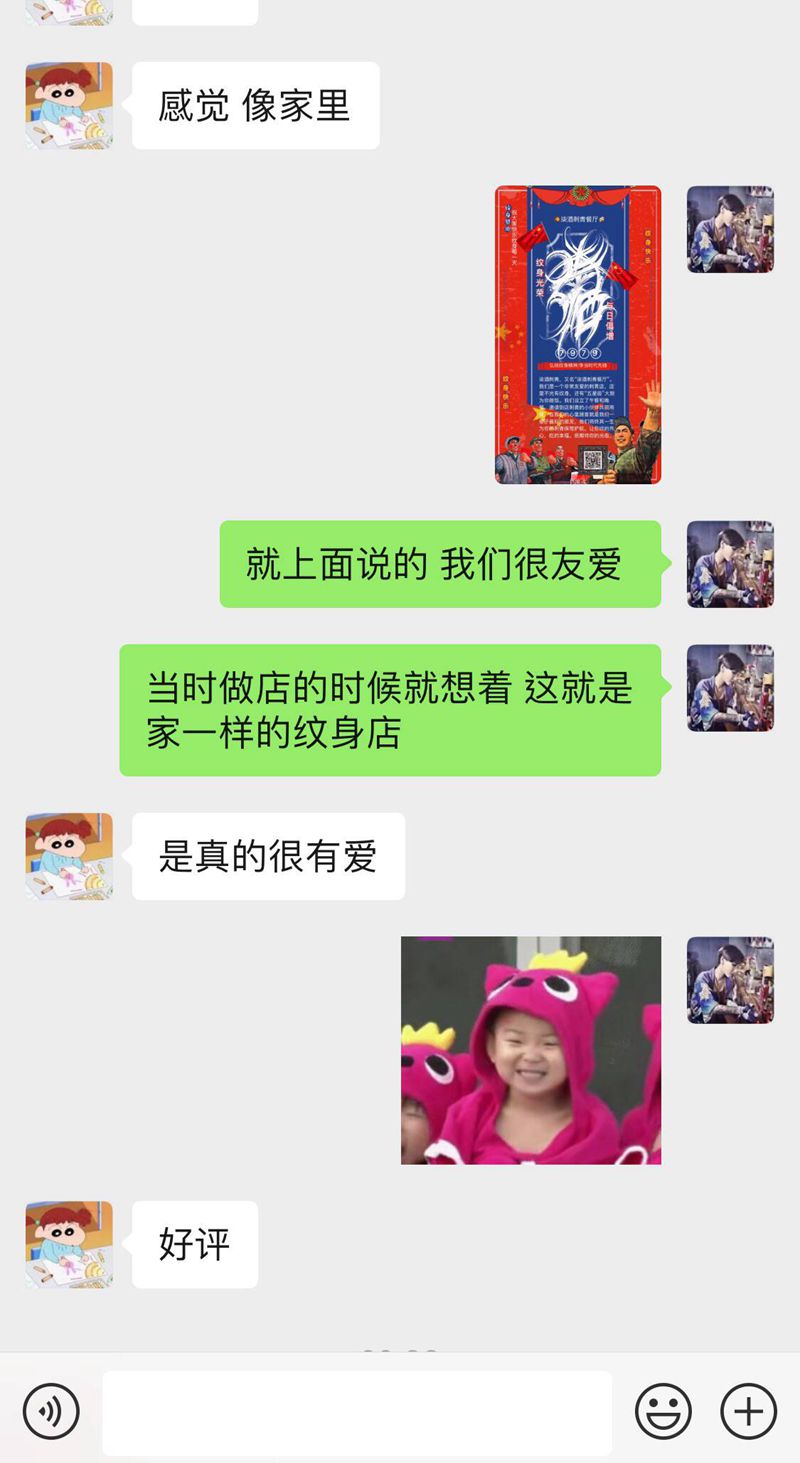Switch to voice message input
Screen dimensions: 800x1463
click(51, 1411)
